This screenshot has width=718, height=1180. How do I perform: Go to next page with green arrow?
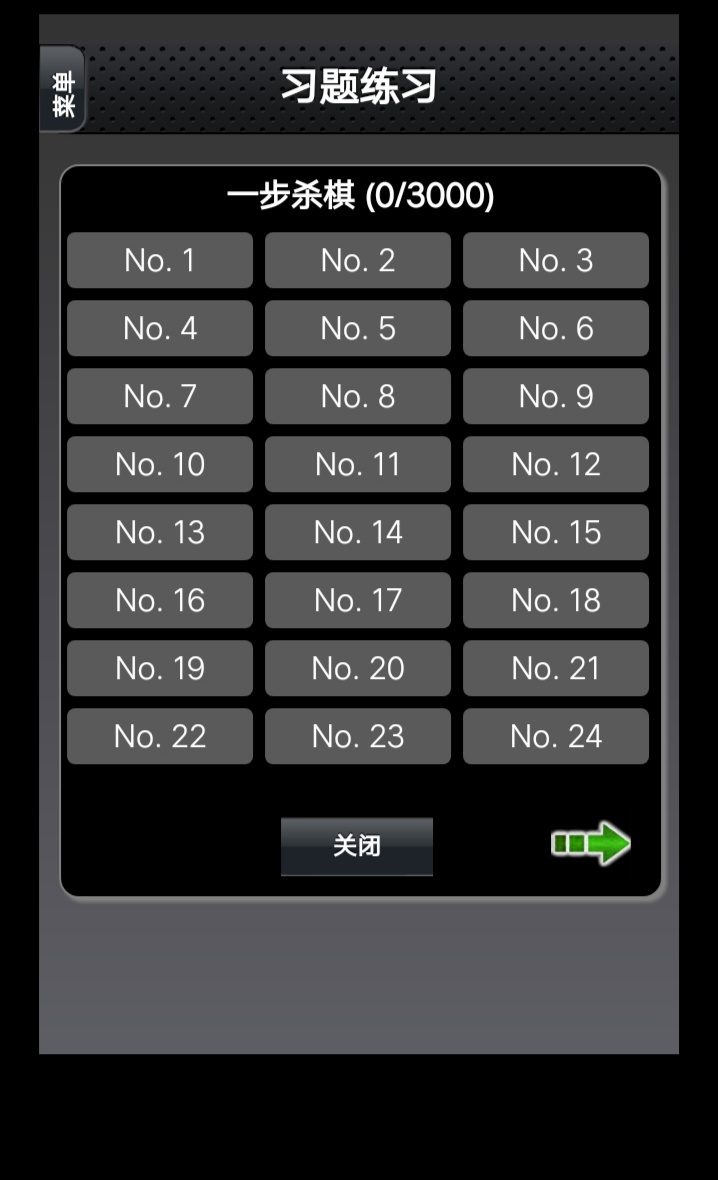591,843
